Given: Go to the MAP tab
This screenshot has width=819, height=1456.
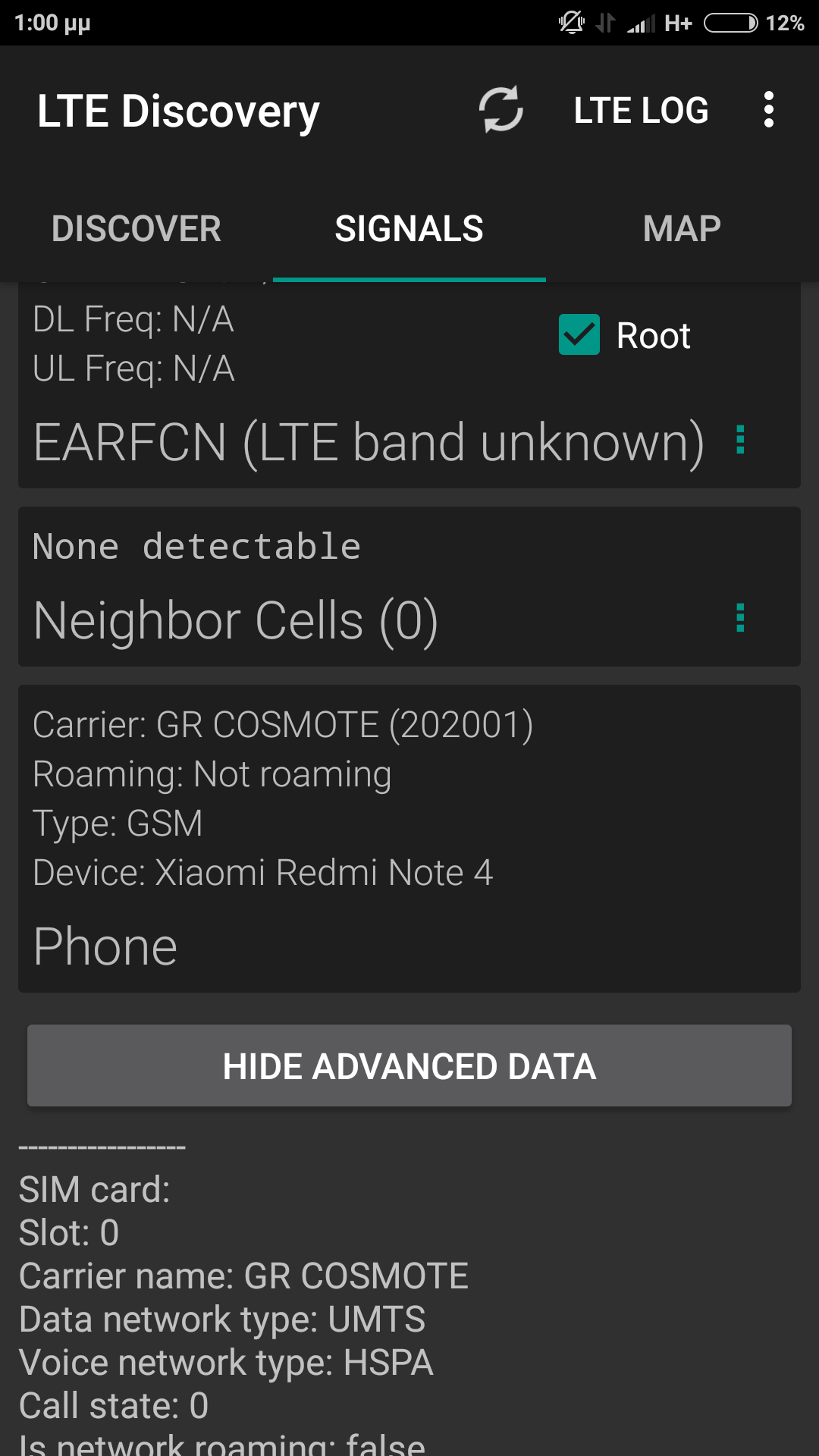Looking at the screenshot, I should 682,229.
